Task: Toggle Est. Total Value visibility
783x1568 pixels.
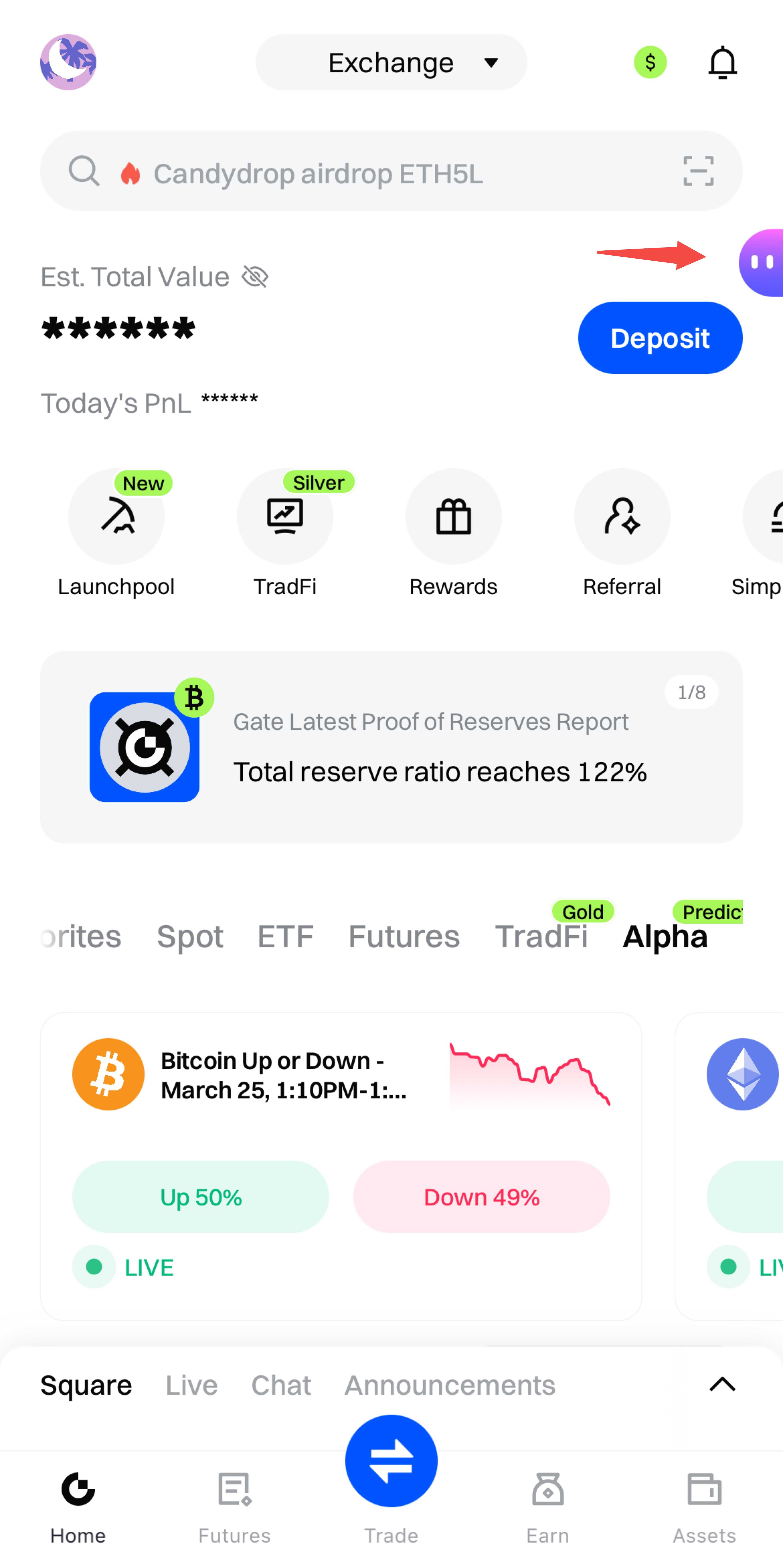Action: point(255,277)
